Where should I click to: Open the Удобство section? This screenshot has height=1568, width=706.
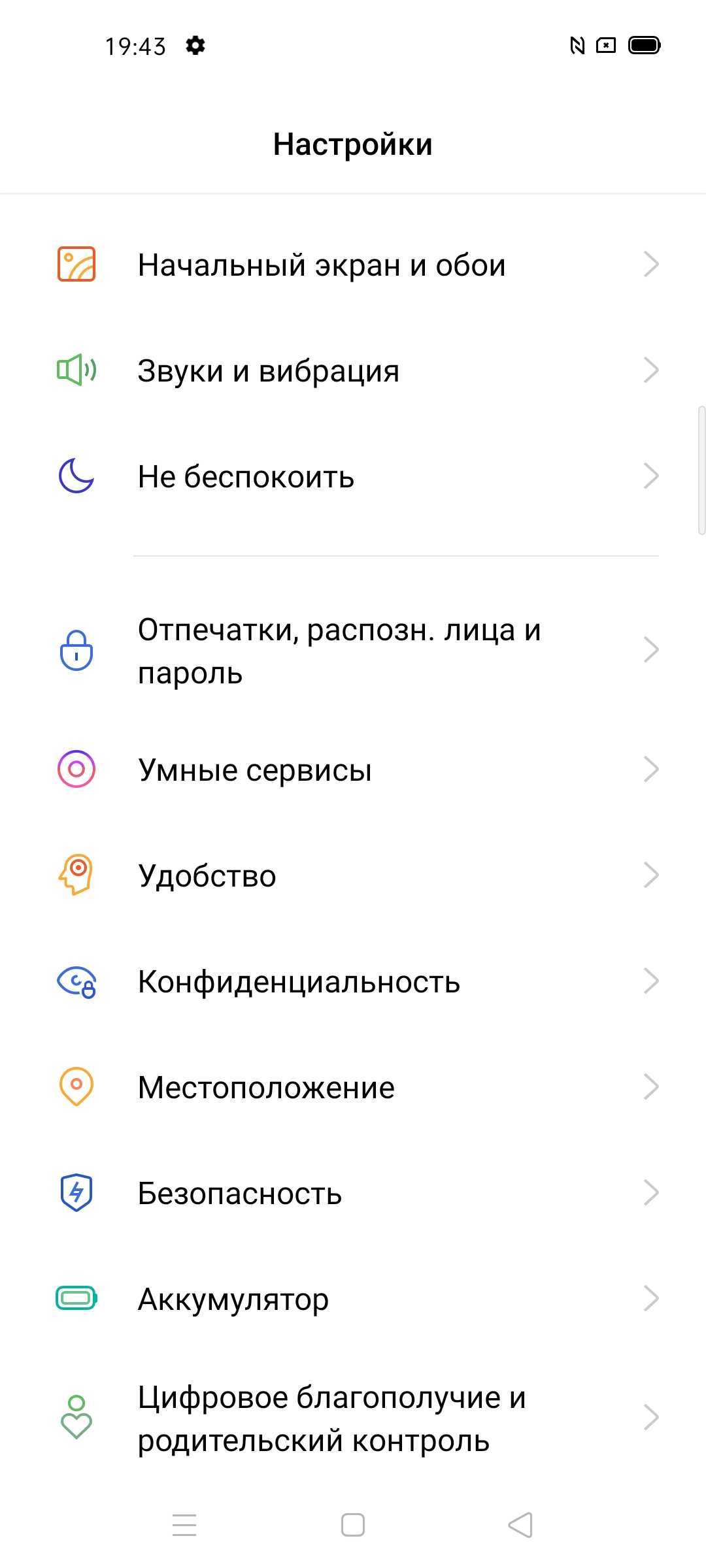[x=353, y=875]
